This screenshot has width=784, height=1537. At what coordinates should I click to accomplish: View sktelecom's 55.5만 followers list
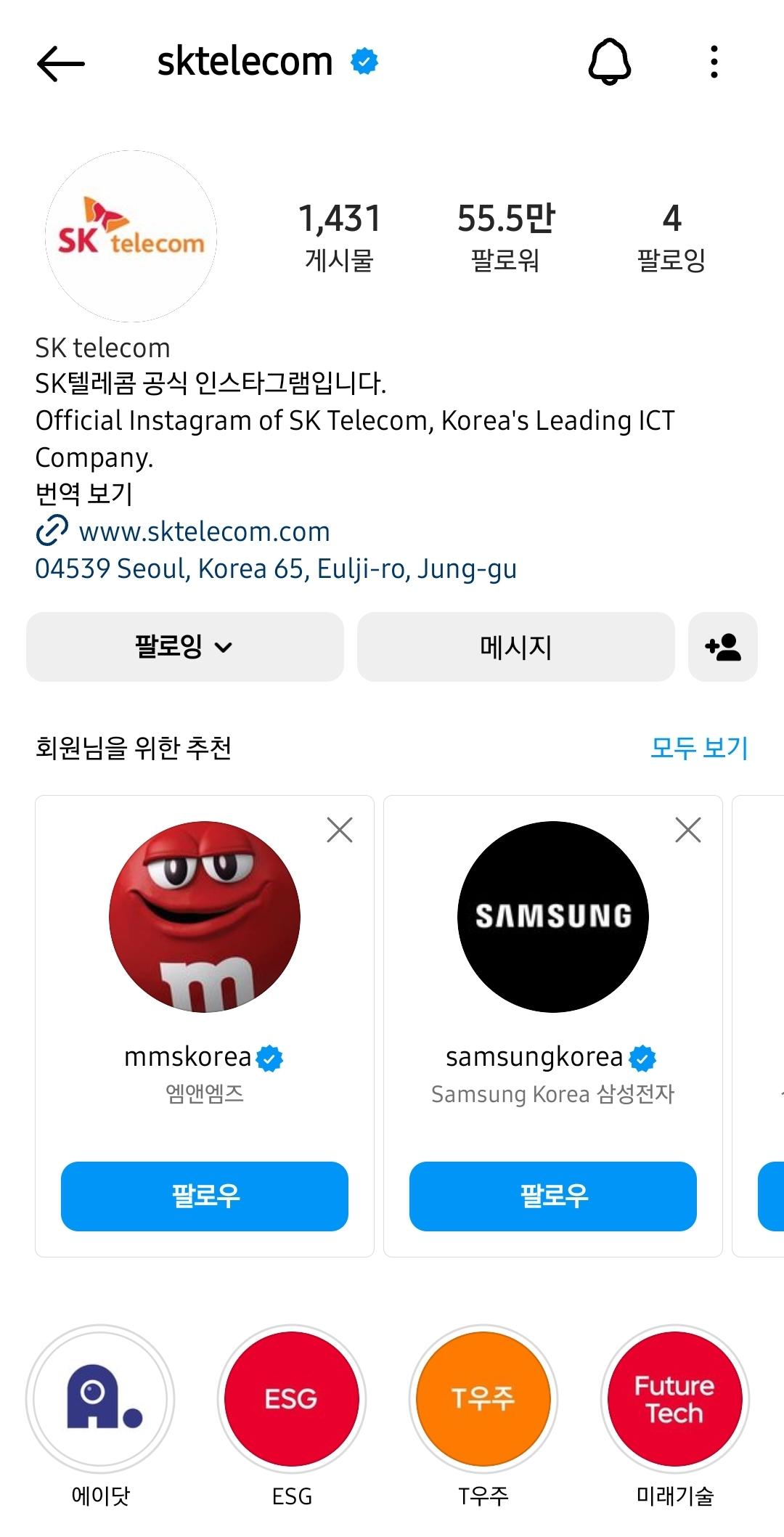point(505,236)
